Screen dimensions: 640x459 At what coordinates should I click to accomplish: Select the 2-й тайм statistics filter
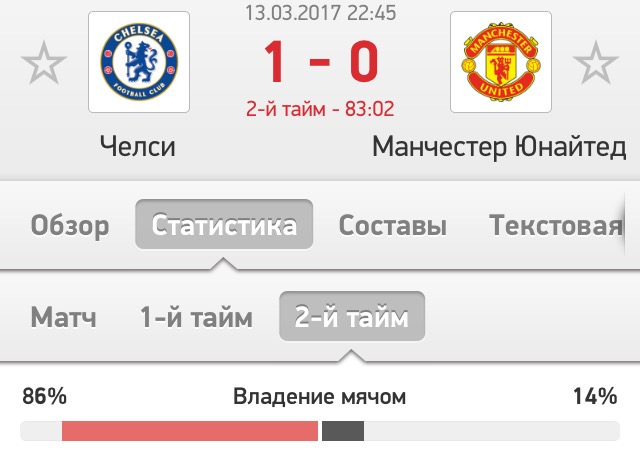coord(351,317)
